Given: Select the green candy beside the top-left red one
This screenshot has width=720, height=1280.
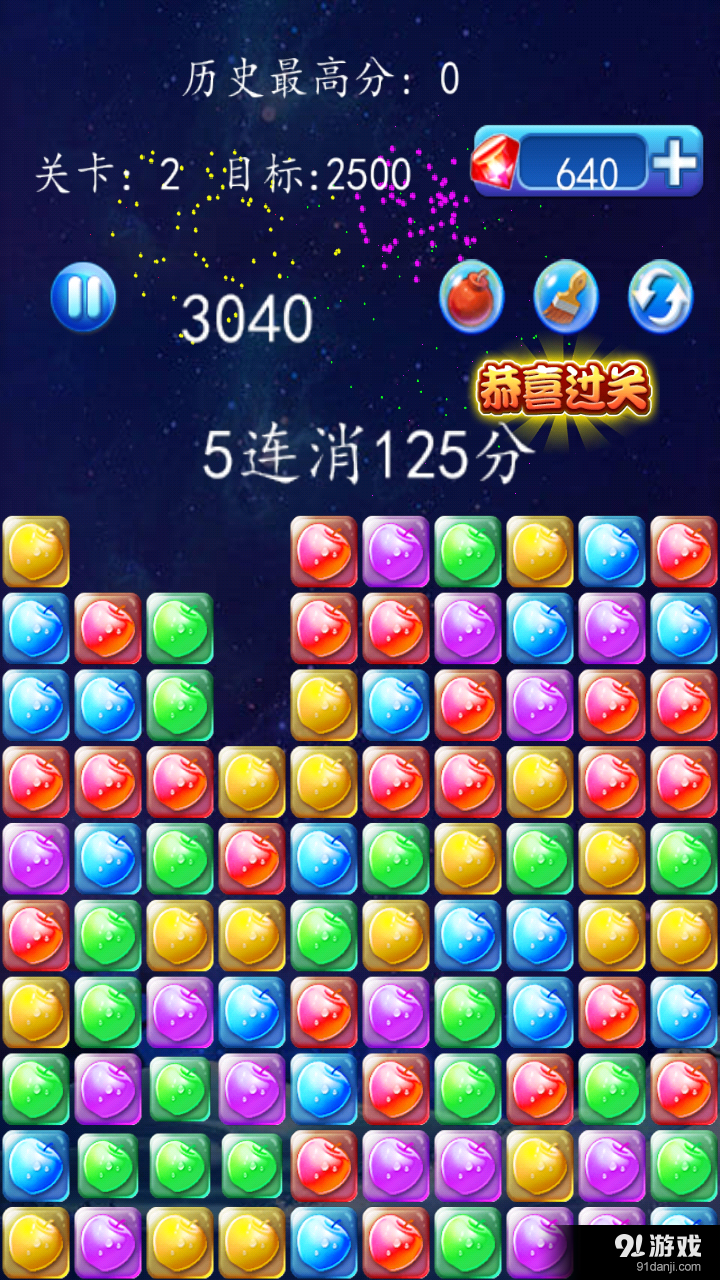Looking at the screenshot, I should click(181, 630).
